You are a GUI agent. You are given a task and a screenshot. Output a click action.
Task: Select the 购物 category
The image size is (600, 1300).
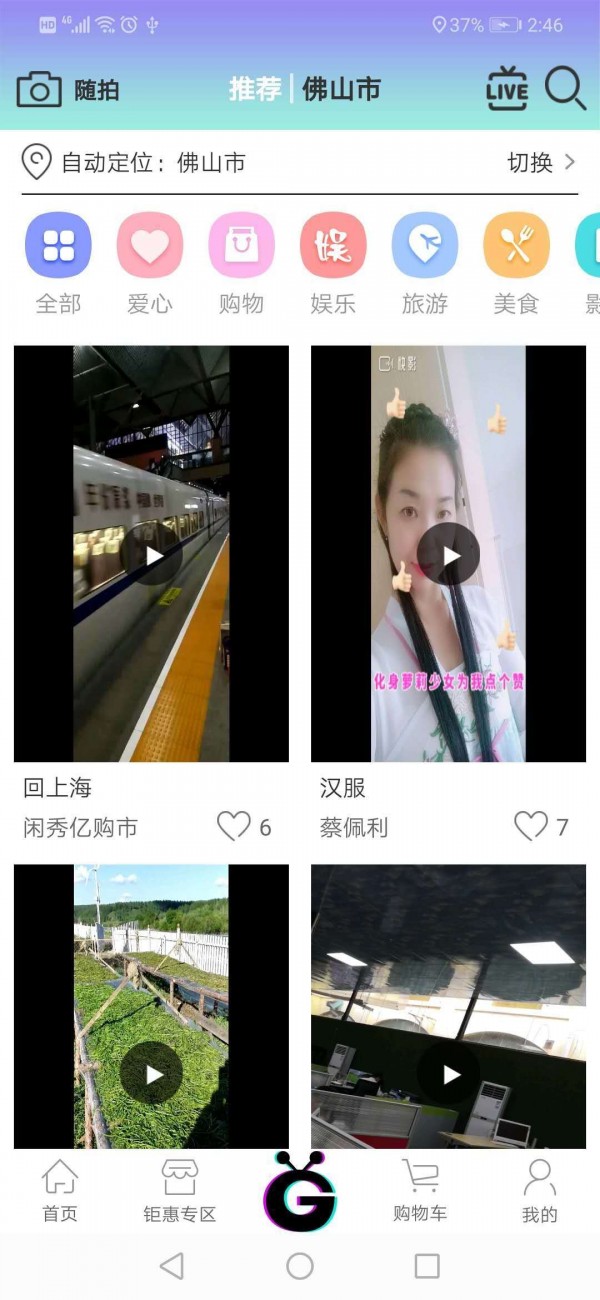(x=241, y=246)
